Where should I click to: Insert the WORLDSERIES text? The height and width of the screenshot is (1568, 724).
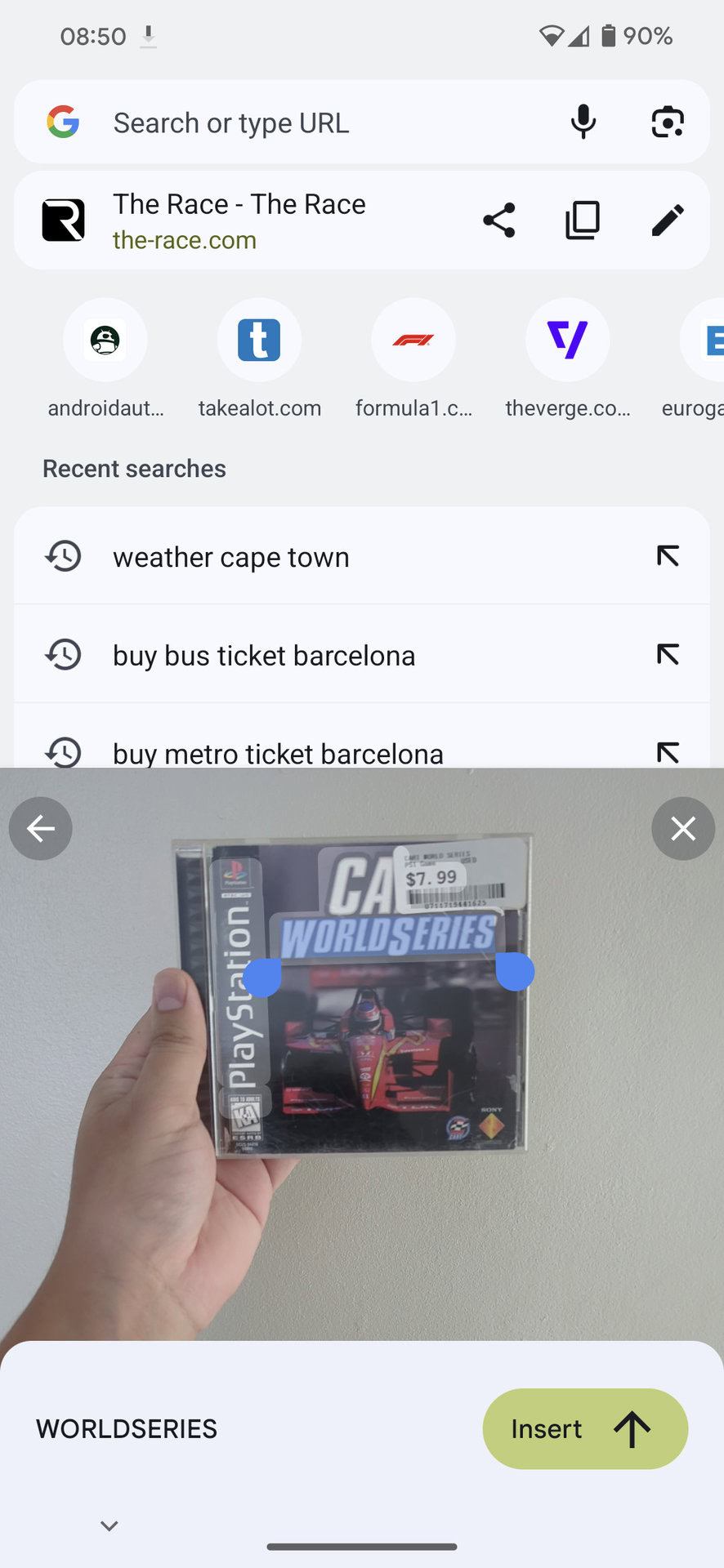(585, 1429)
